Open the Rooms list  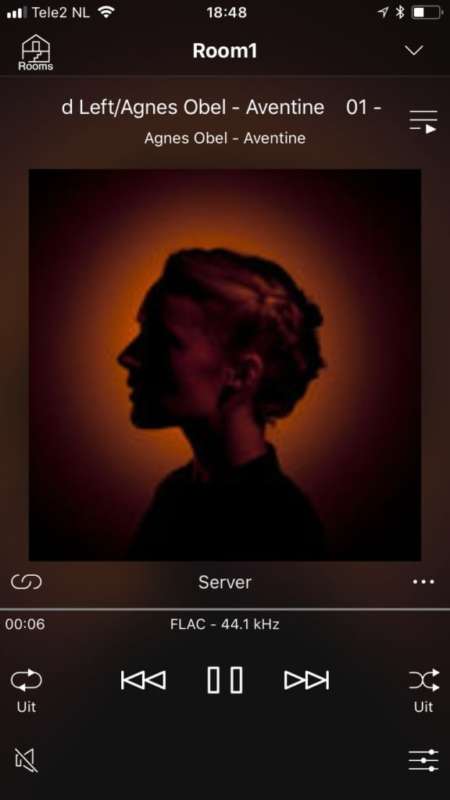(35, 53)
